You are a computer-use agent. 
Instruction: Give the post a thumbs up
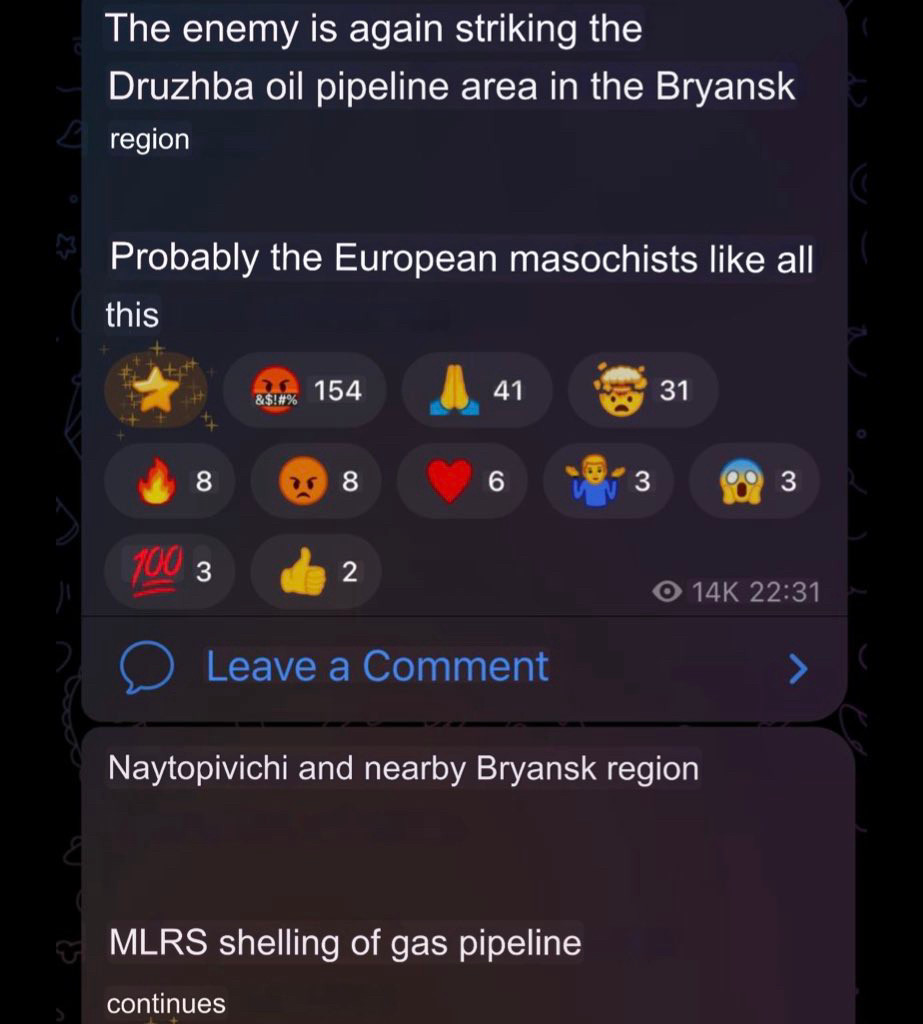point(317,572)
